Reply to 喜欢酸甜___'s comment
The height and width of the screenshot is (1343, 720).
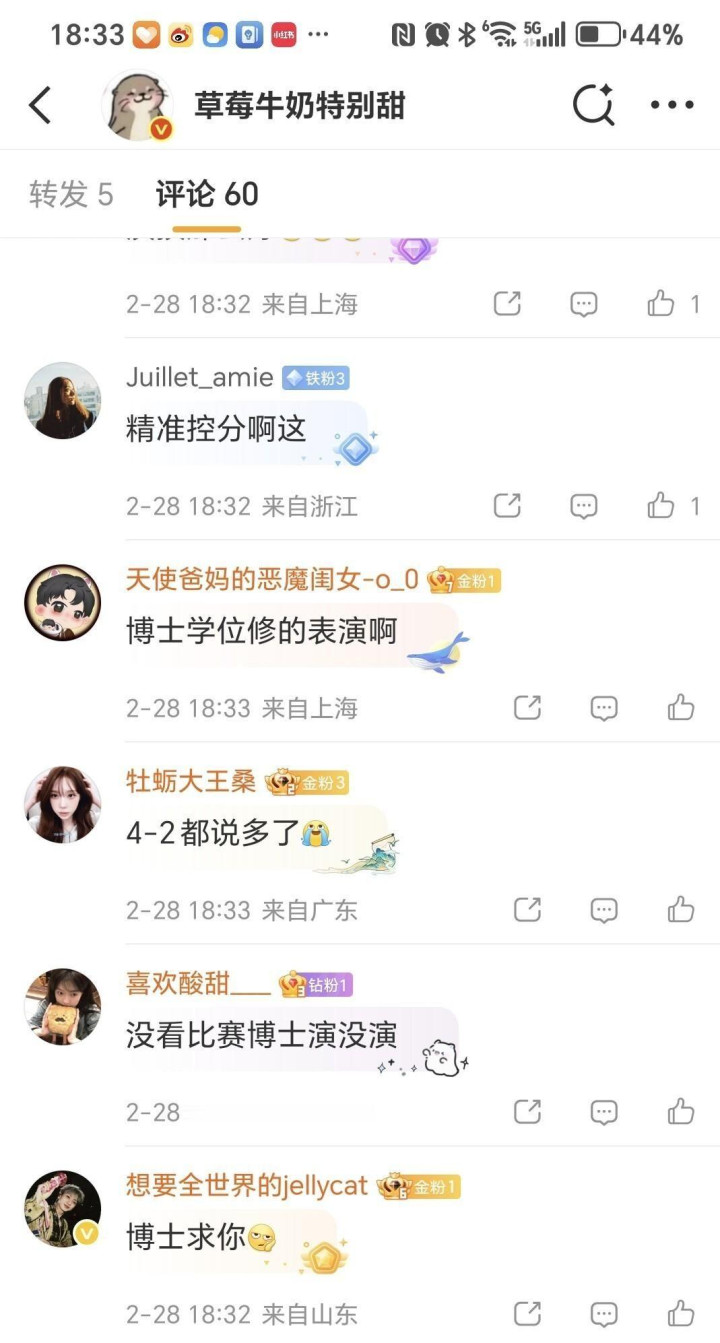tap(604, 1112)
